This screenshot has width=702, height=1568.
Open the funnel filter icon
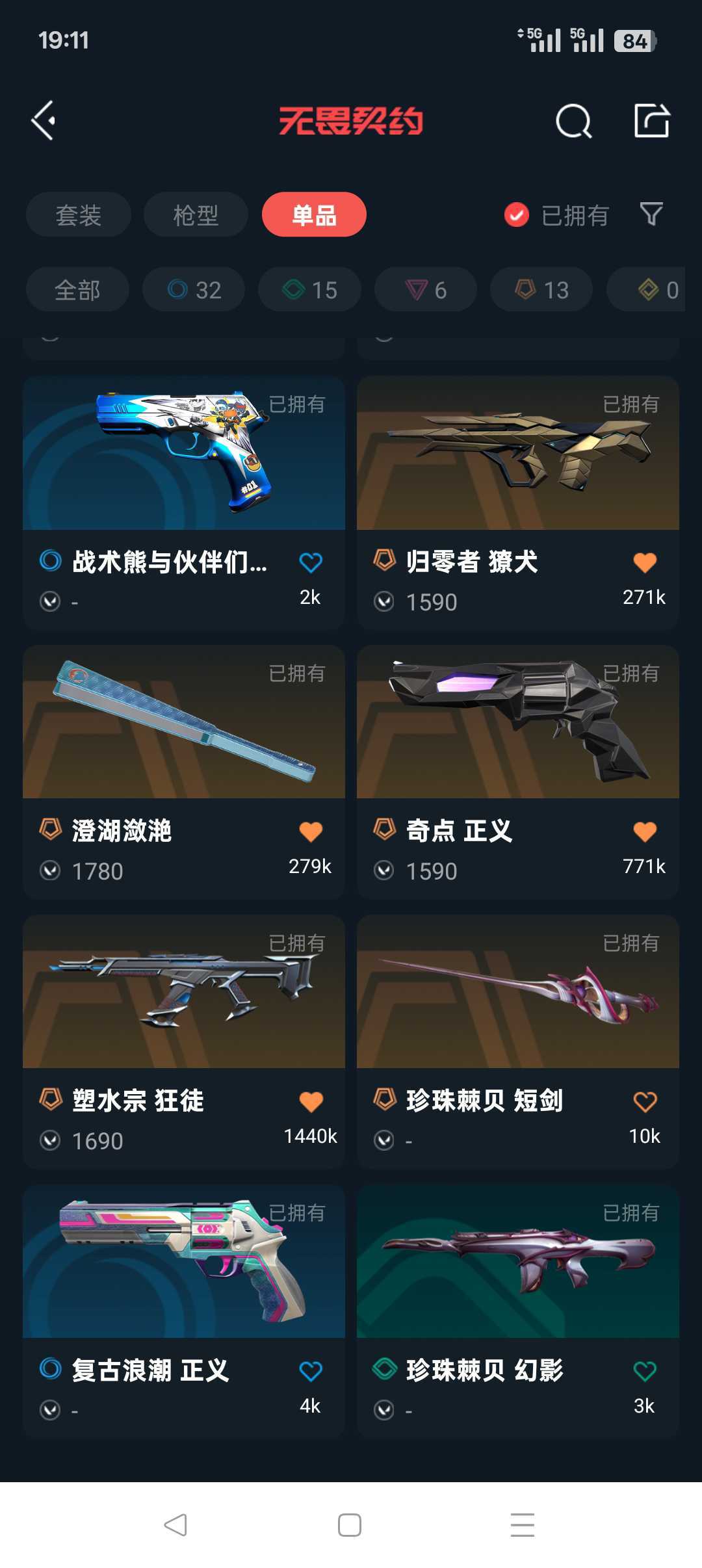651,214
